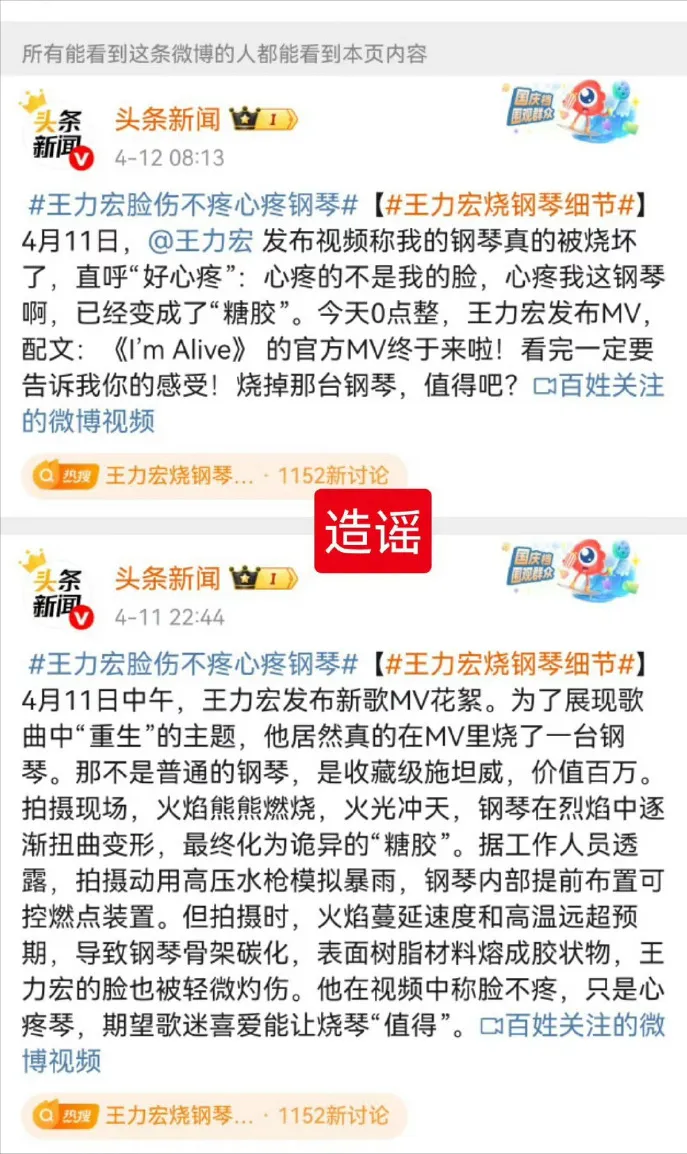Open #王力宏烧钢琴细节# hashtag in the 4-11 post
This screenshot has height=1154, width=687.
coord(510,663)
